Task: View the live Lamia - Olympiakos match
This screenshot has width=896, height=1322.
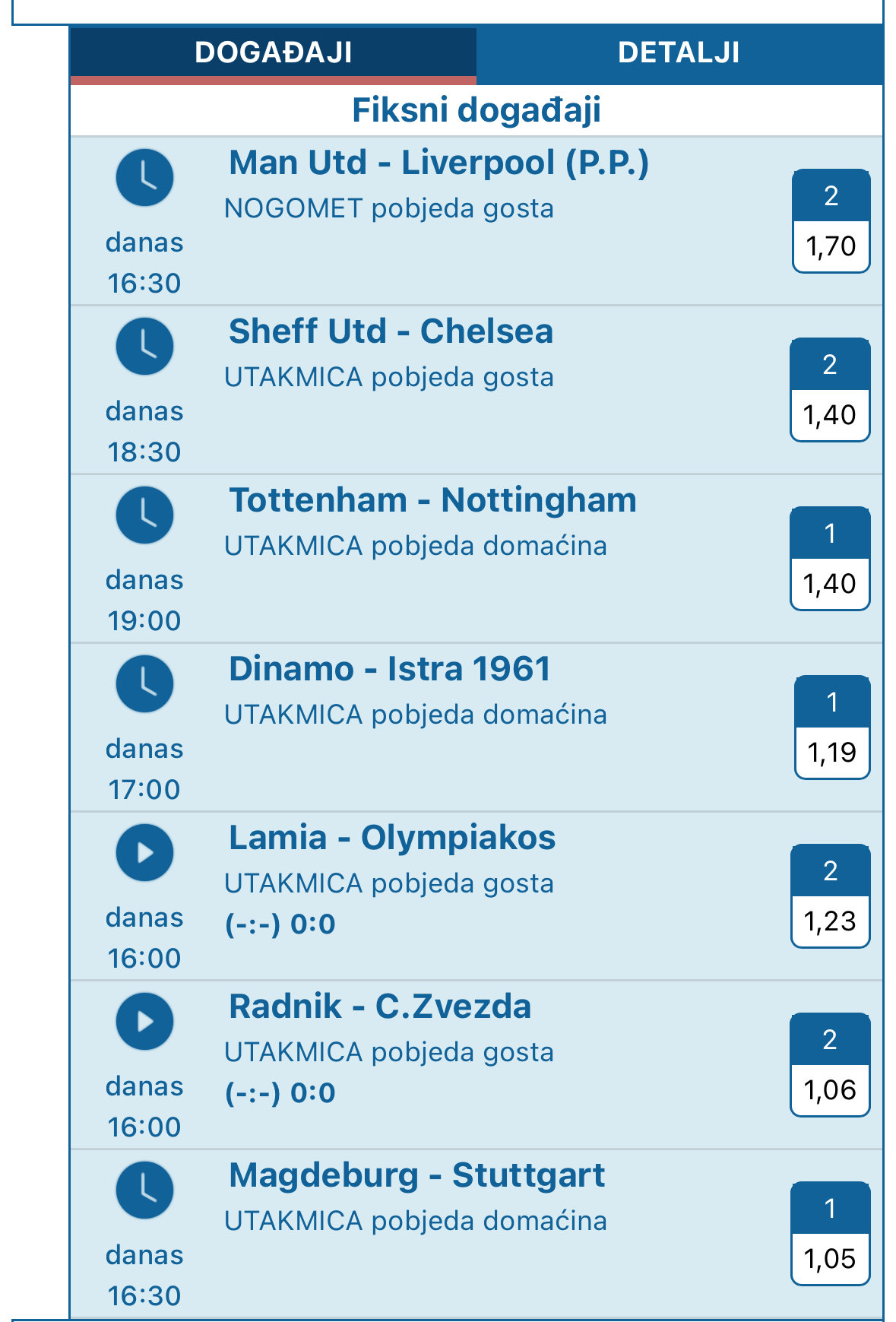Action: pos(392,839)
